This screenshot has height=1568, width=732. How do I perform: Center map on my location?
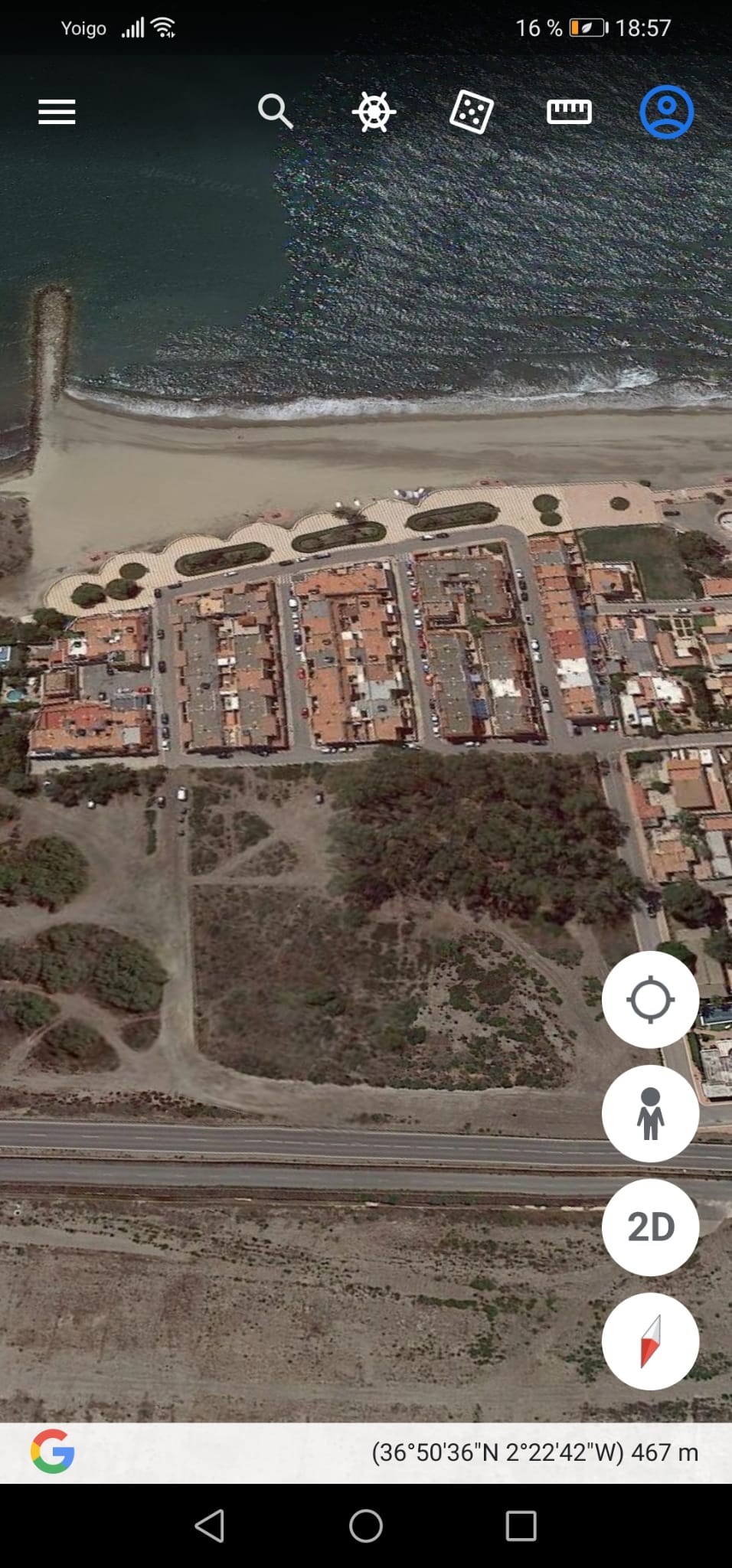click(x=650, y=999)
